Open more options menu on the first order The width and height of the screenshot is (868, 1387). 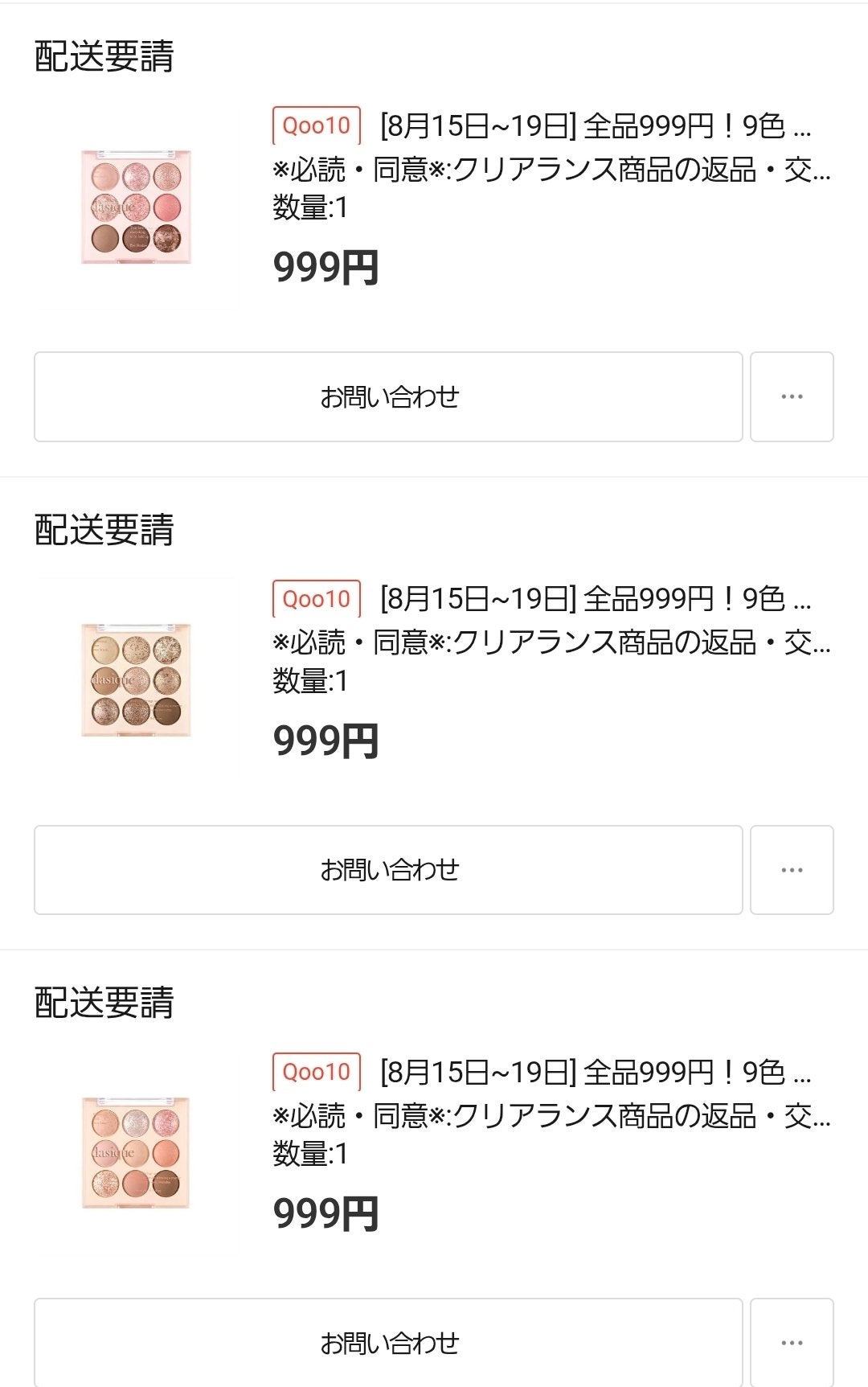tap(792, 397)
